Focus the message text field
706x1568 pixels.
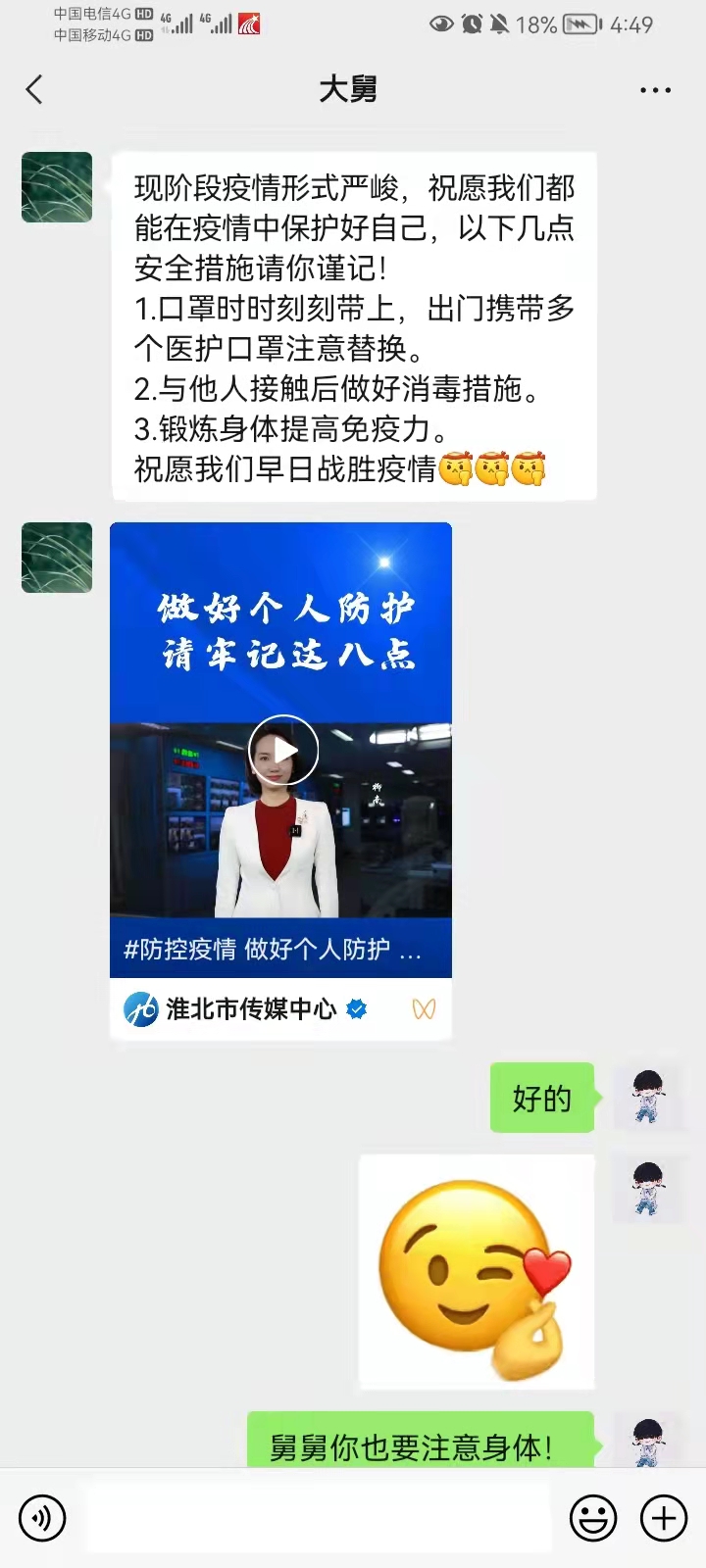point(319,1518)
